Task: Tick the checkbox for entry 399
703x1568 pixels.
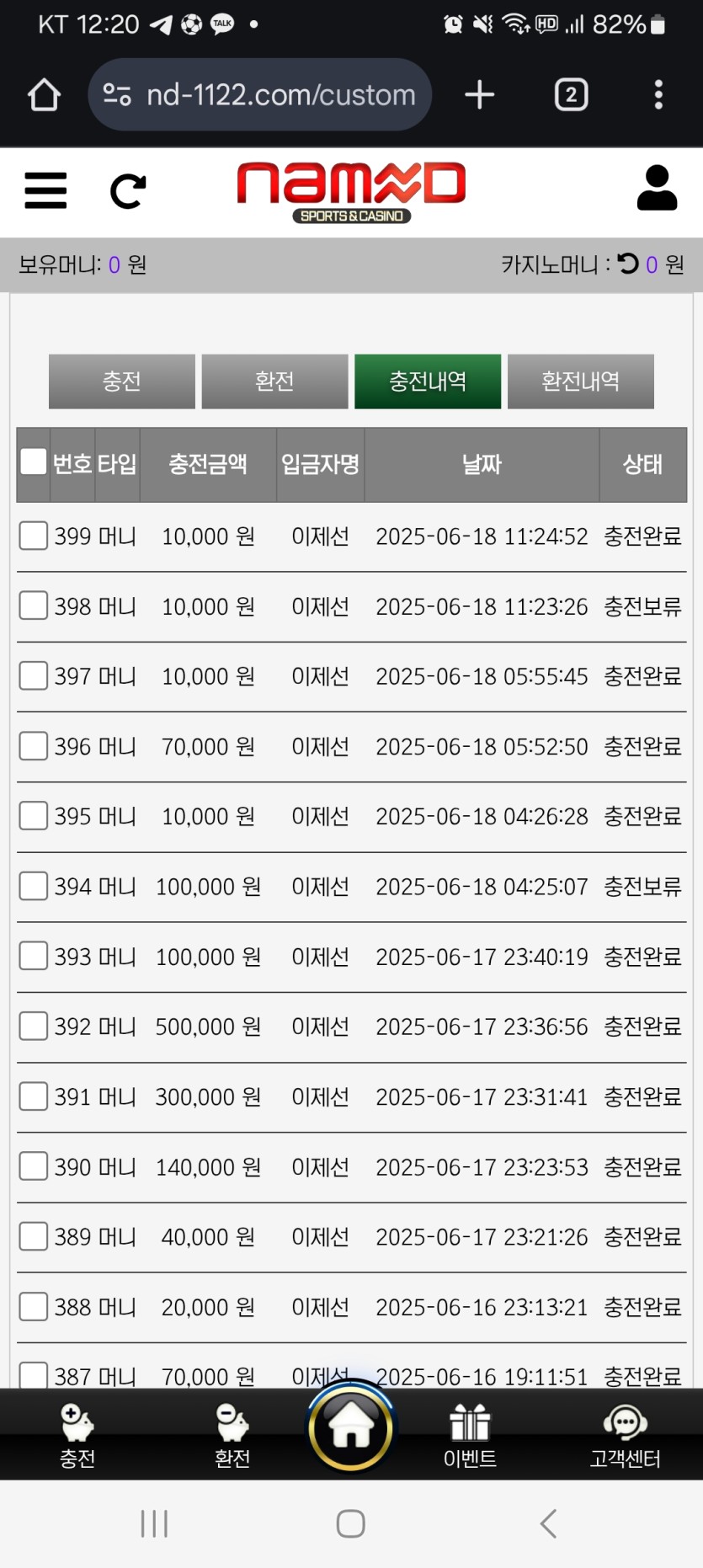Action: [34, 536]
